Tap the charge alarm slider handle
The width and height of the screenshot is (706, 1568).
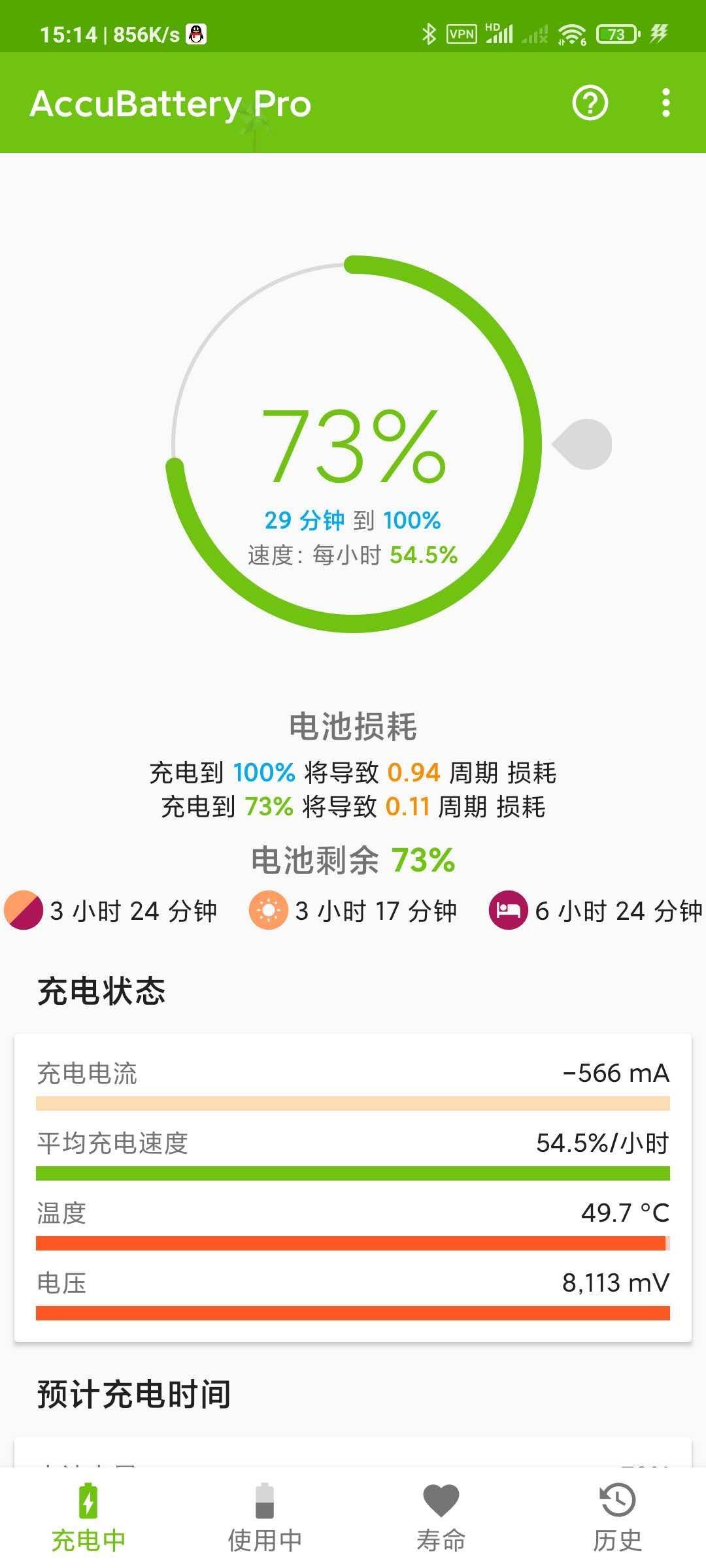tap(582, 444)
